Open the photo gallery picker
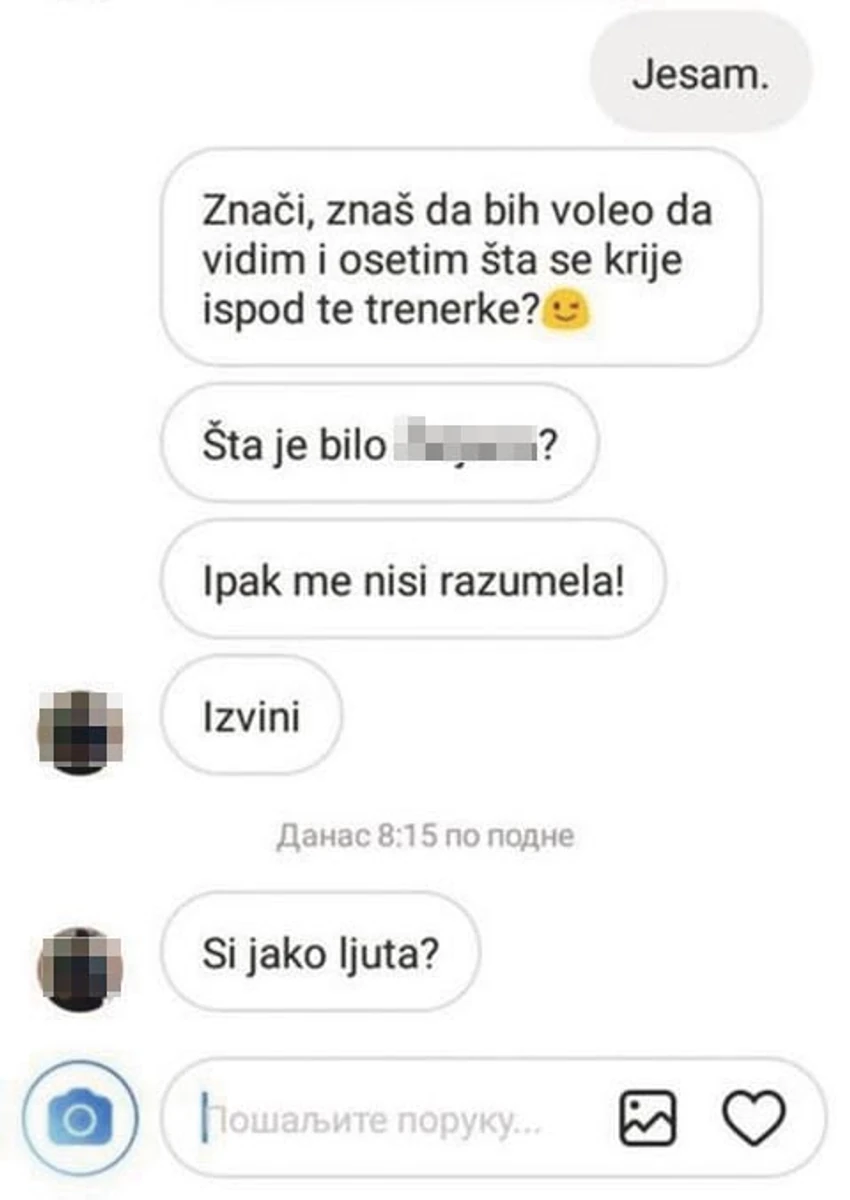The width and height of the screenshot is (850, 1200). pyautogui.click(x=648, y=1118)
